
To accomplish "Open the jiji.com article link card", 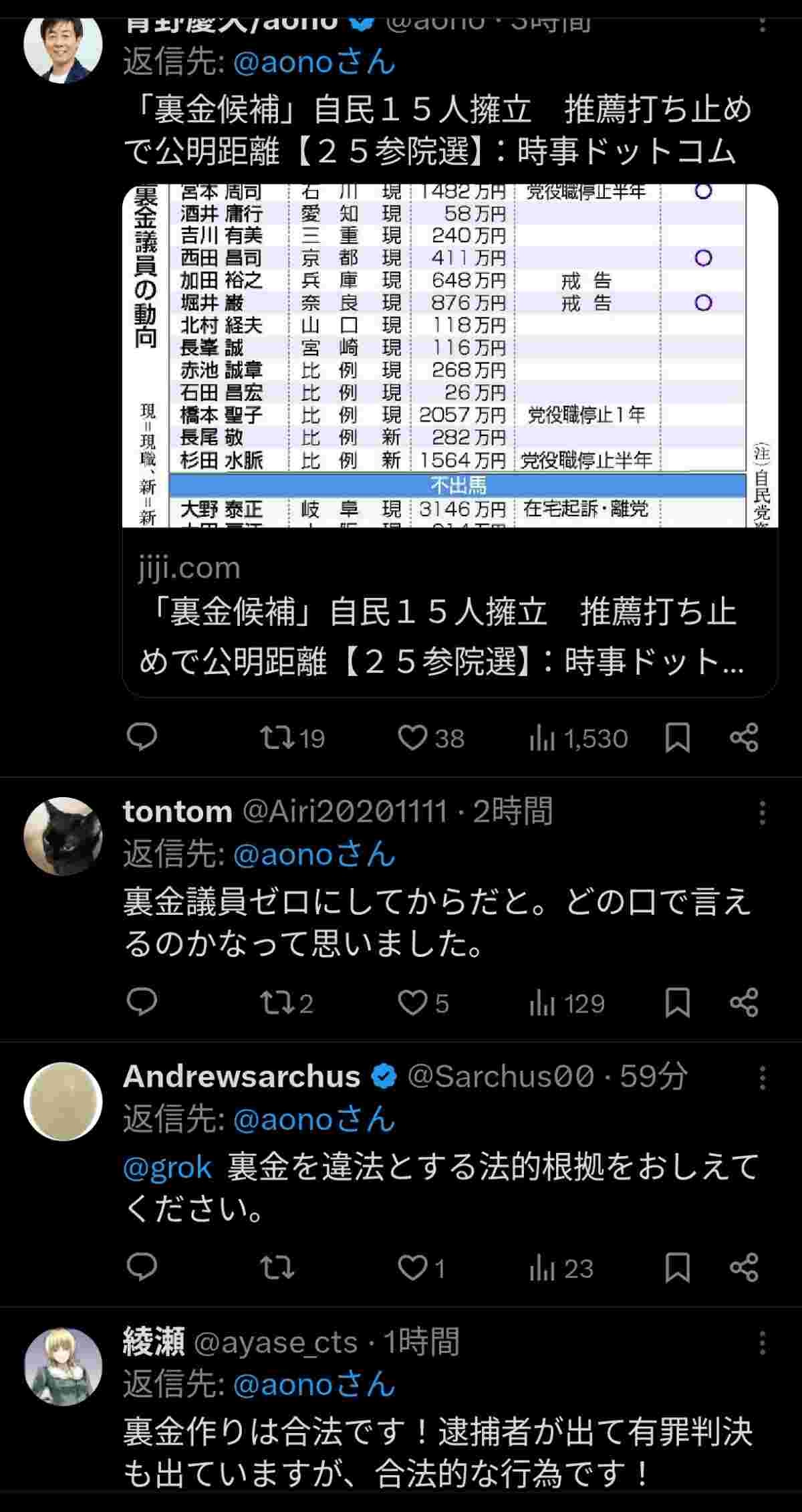I will pyautogui.click(x=450, y=440).
